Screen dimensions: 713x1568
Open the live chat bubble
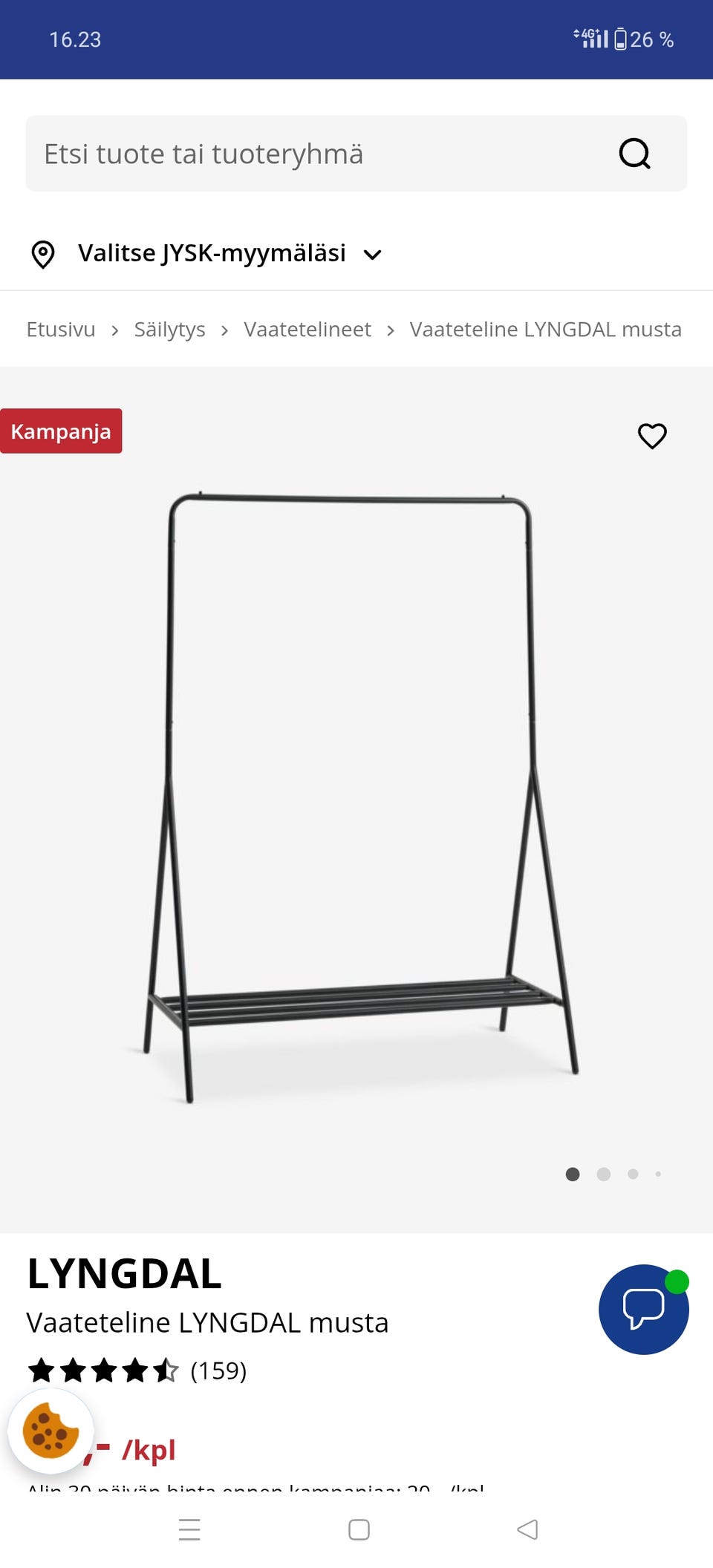[643, 1309]
